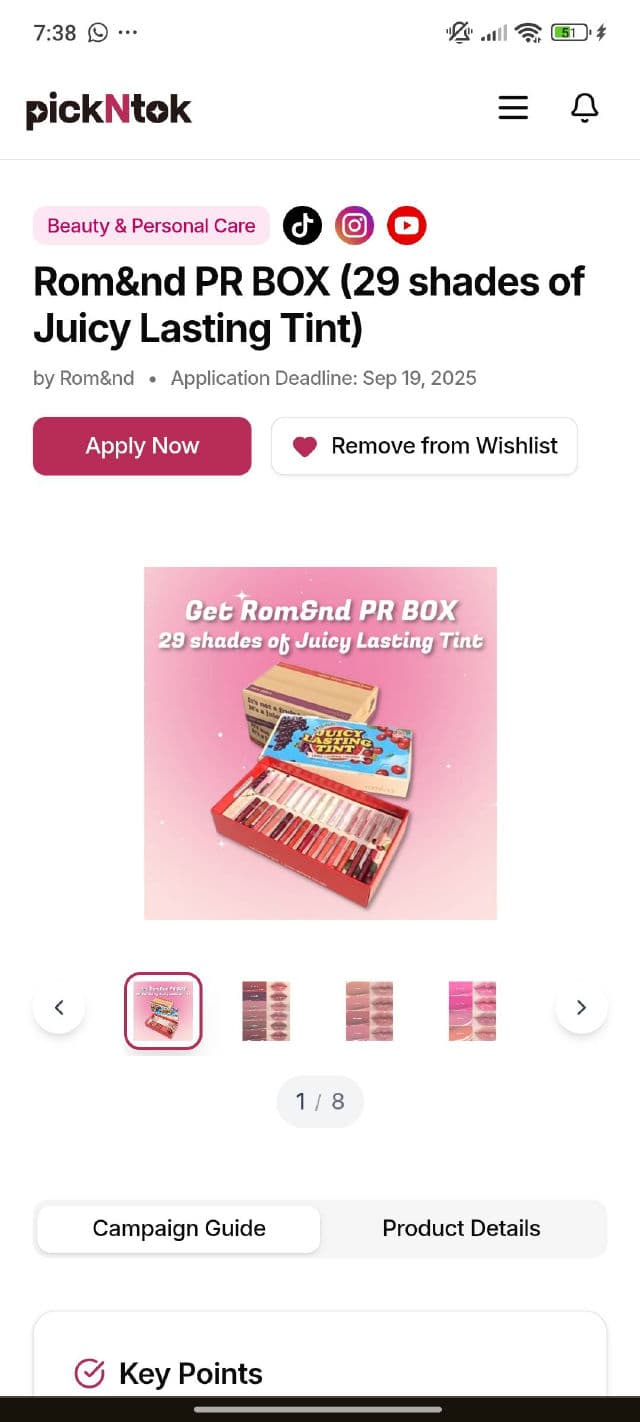This screenshot has height=1422, width=640.
Task: Select the third lip swatch thumbnail
Action: click(x=369, y=1010)
